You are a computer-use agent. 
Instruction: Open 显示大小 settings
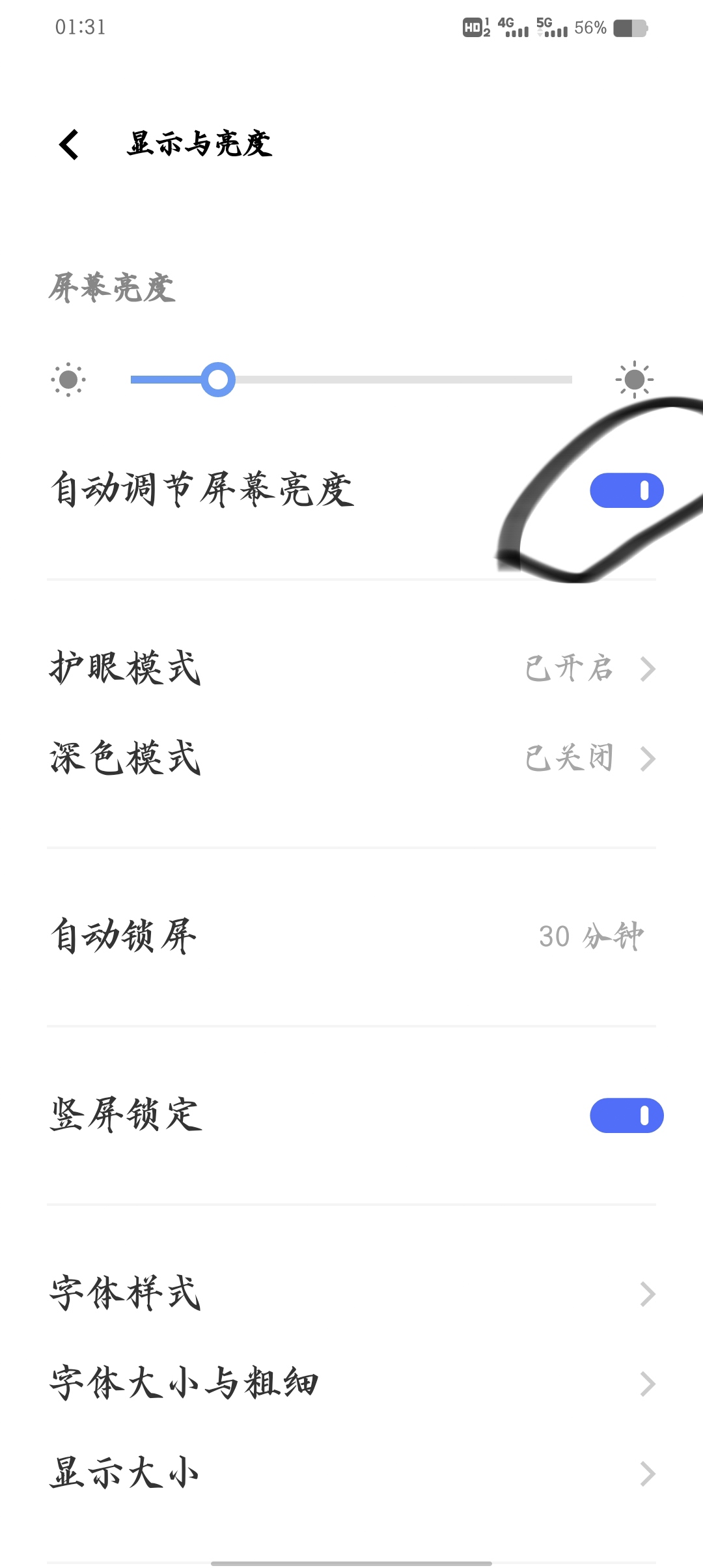pyautogui.click(x=351, y=1474)
